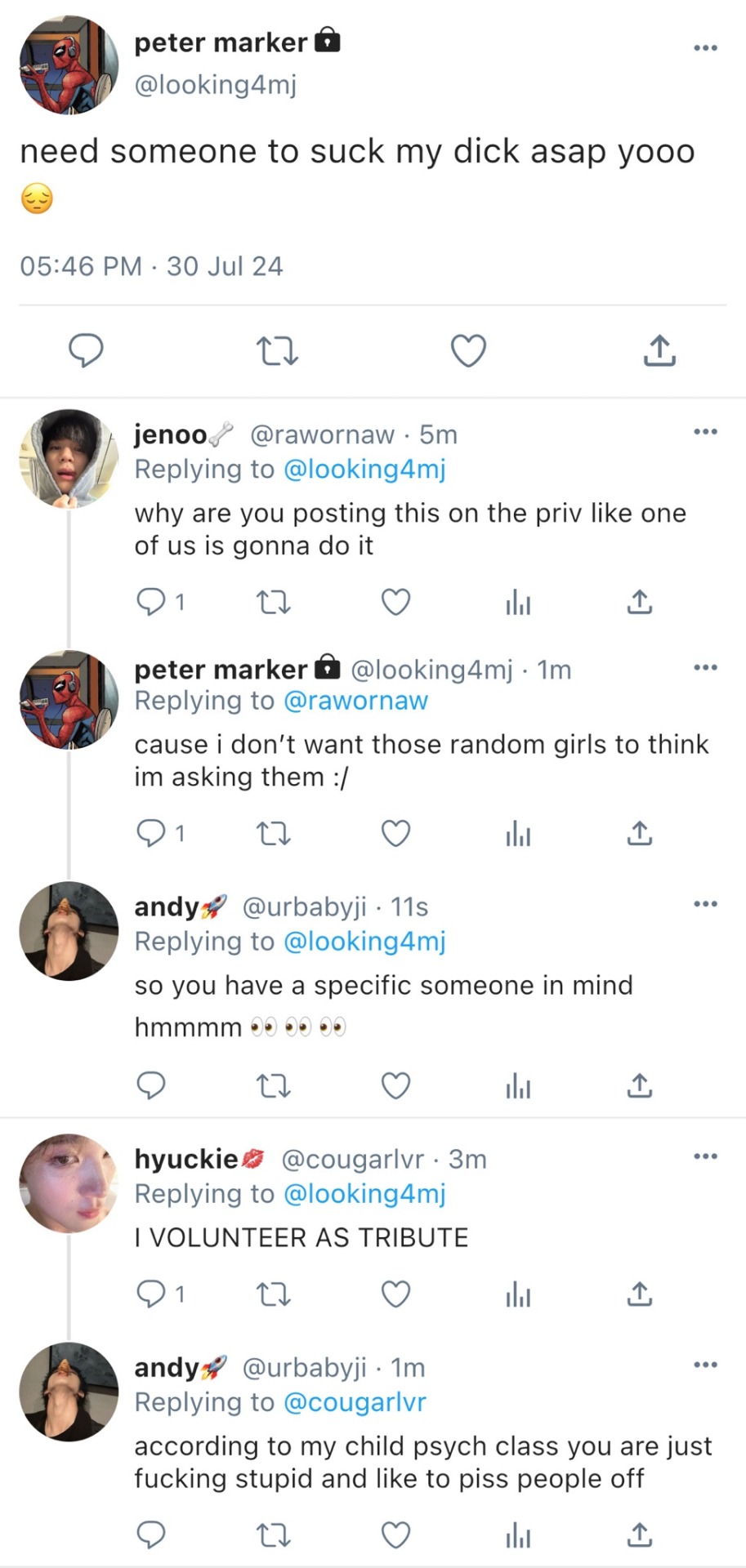Open replies on jenoo's comment

point(151,603)
